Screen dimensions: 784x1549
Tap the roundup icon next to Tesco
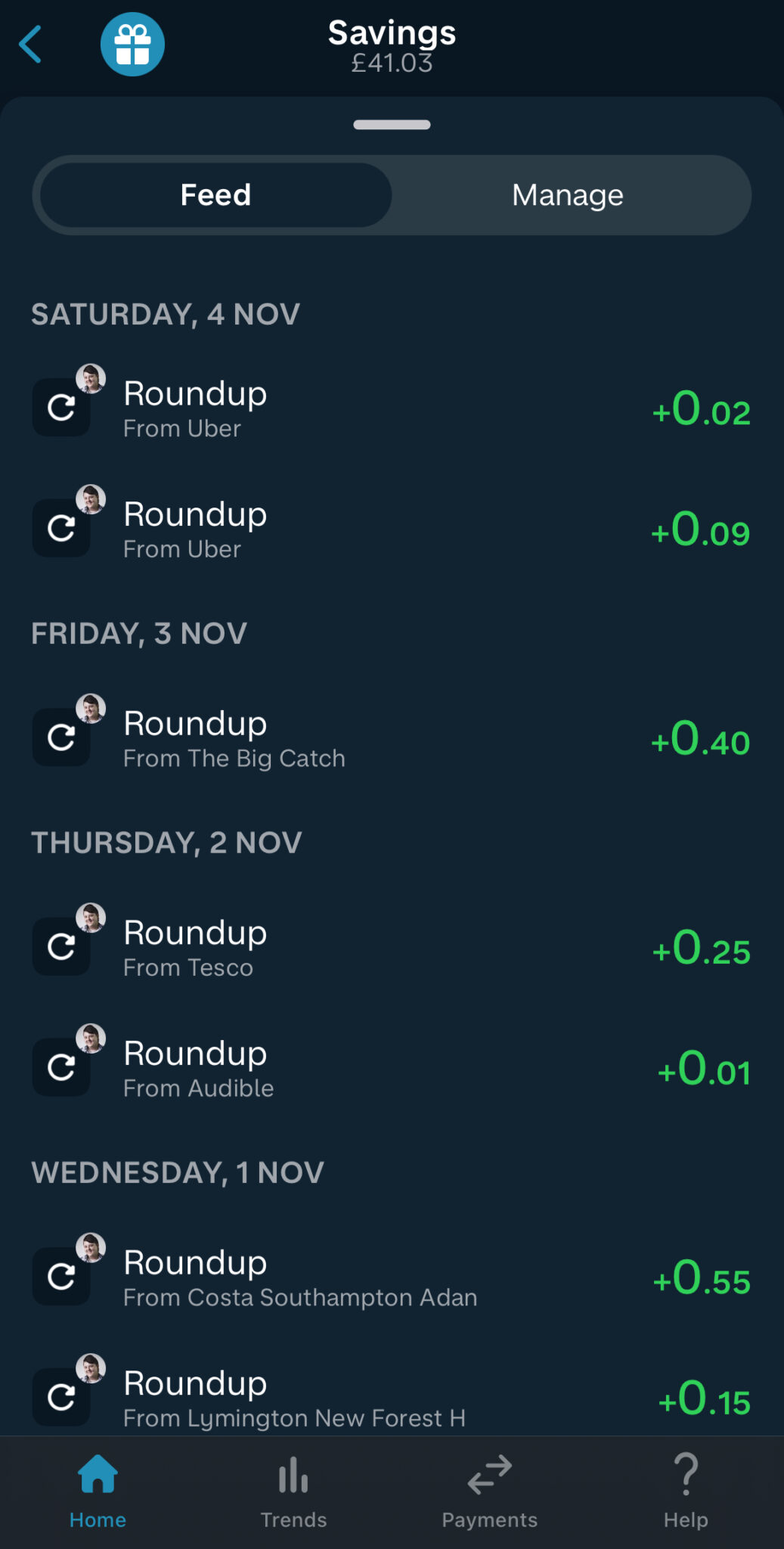pyautogui.click(x=61, y=945)
